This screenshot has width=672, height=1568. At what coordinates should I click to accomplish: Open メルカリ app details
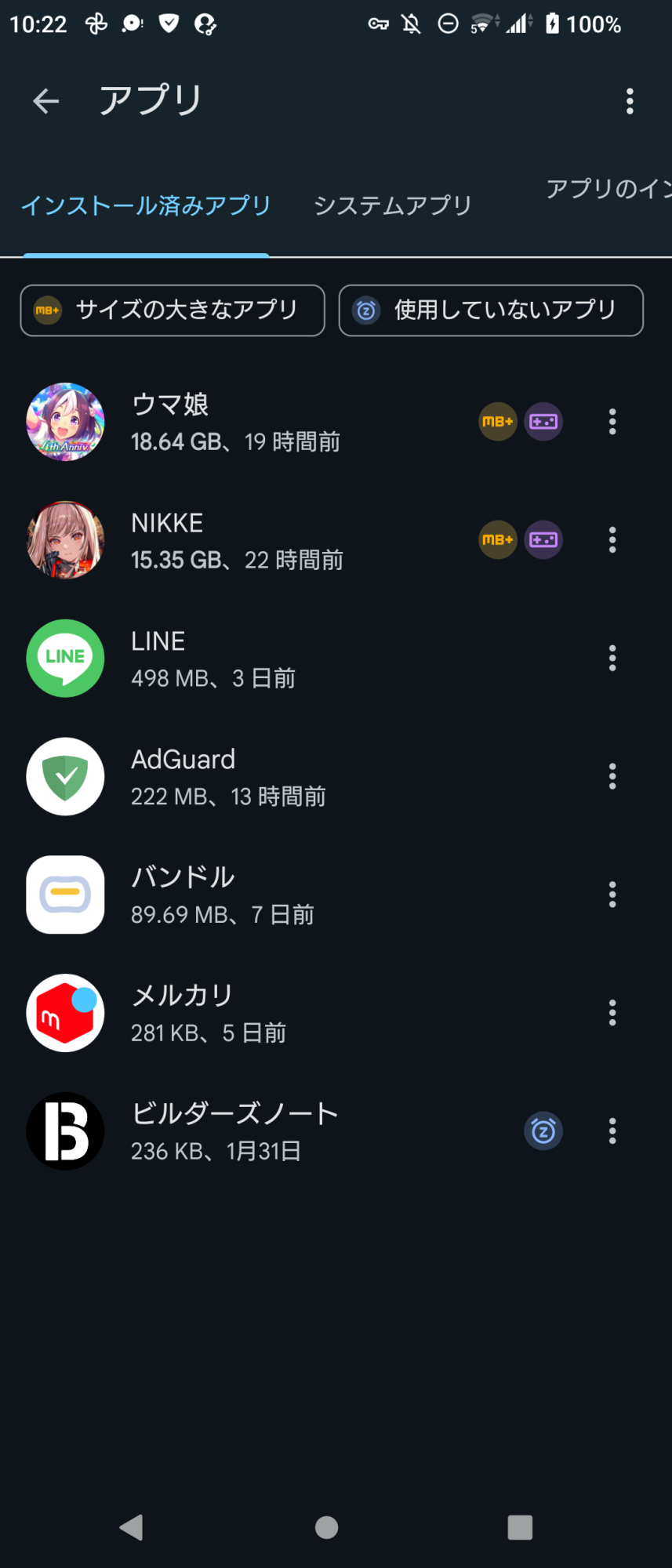235,1013
